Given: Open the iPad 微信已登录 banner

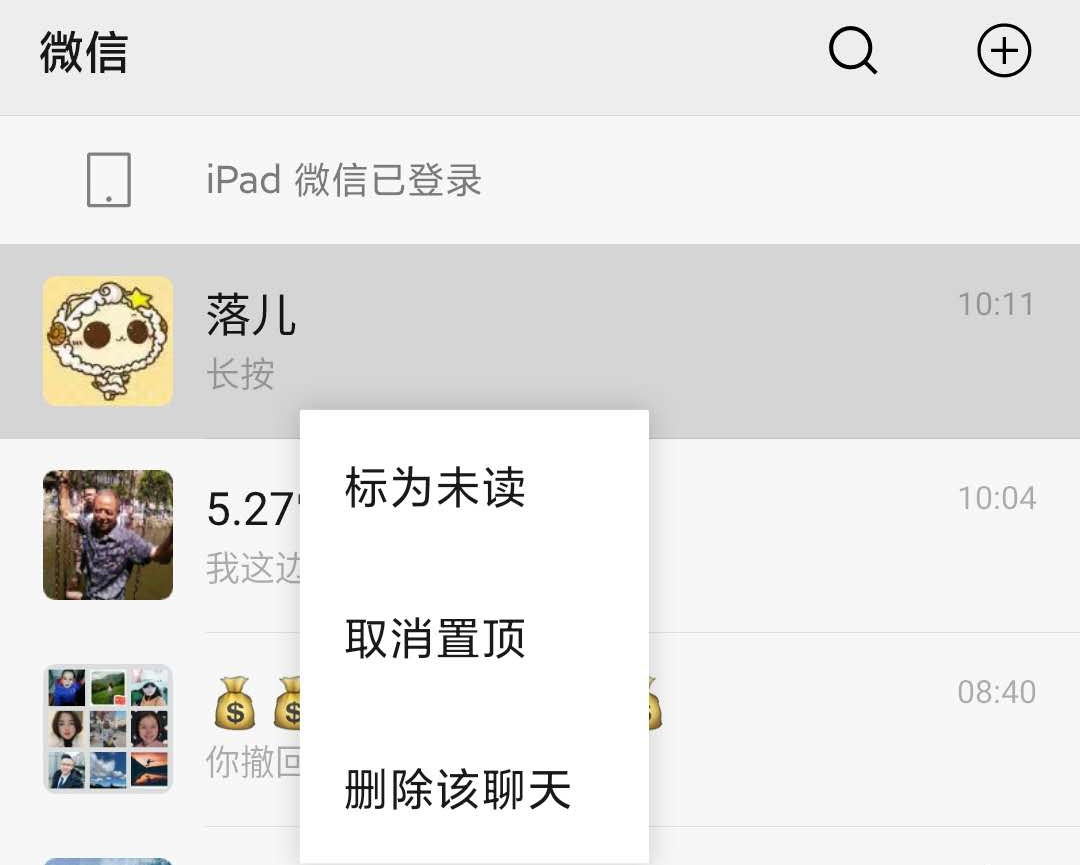Looking at the screenshot, I should pyautogui.click(x=540, y=181).
